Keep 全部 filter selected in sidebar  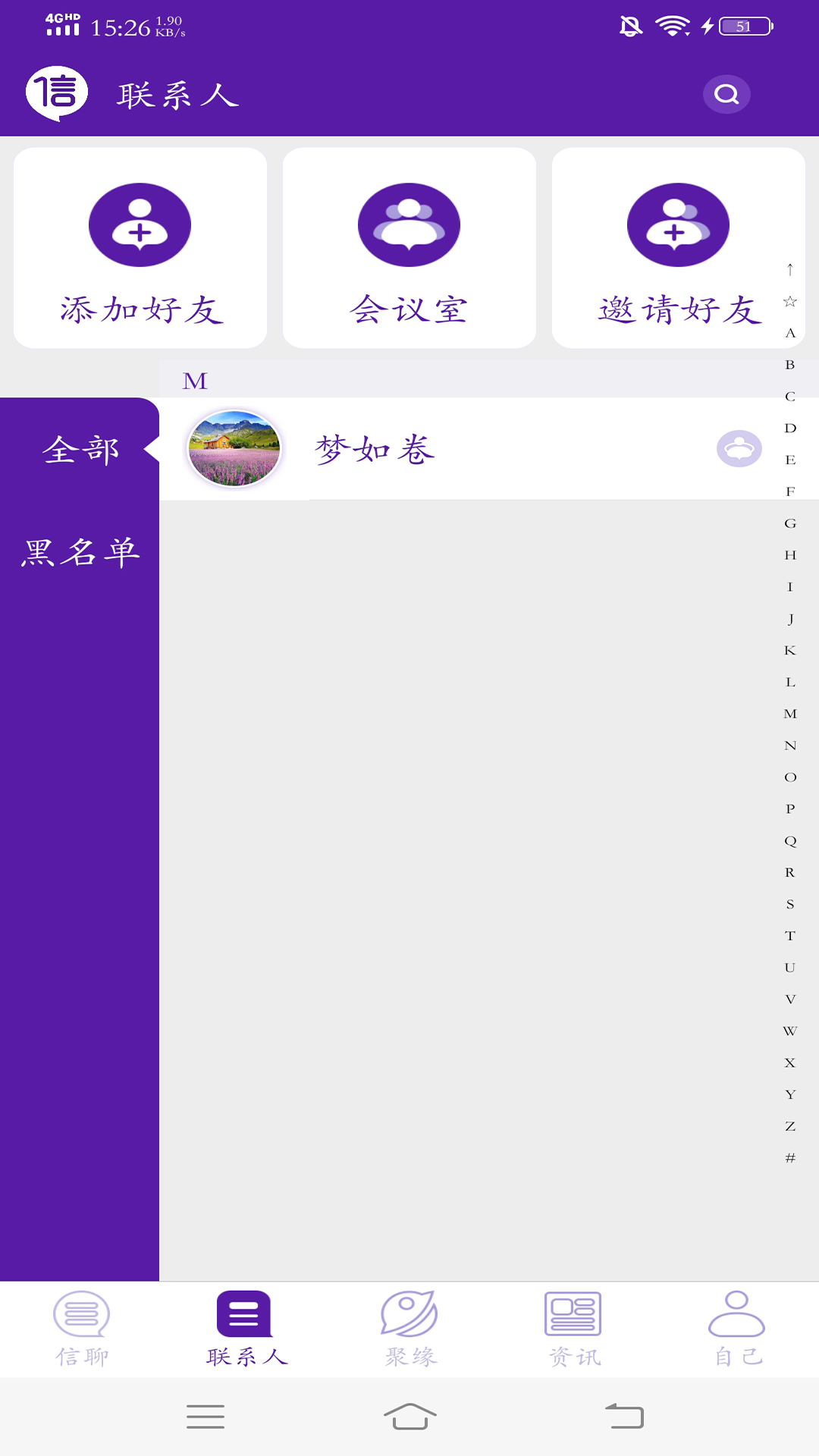pos(81,449)
